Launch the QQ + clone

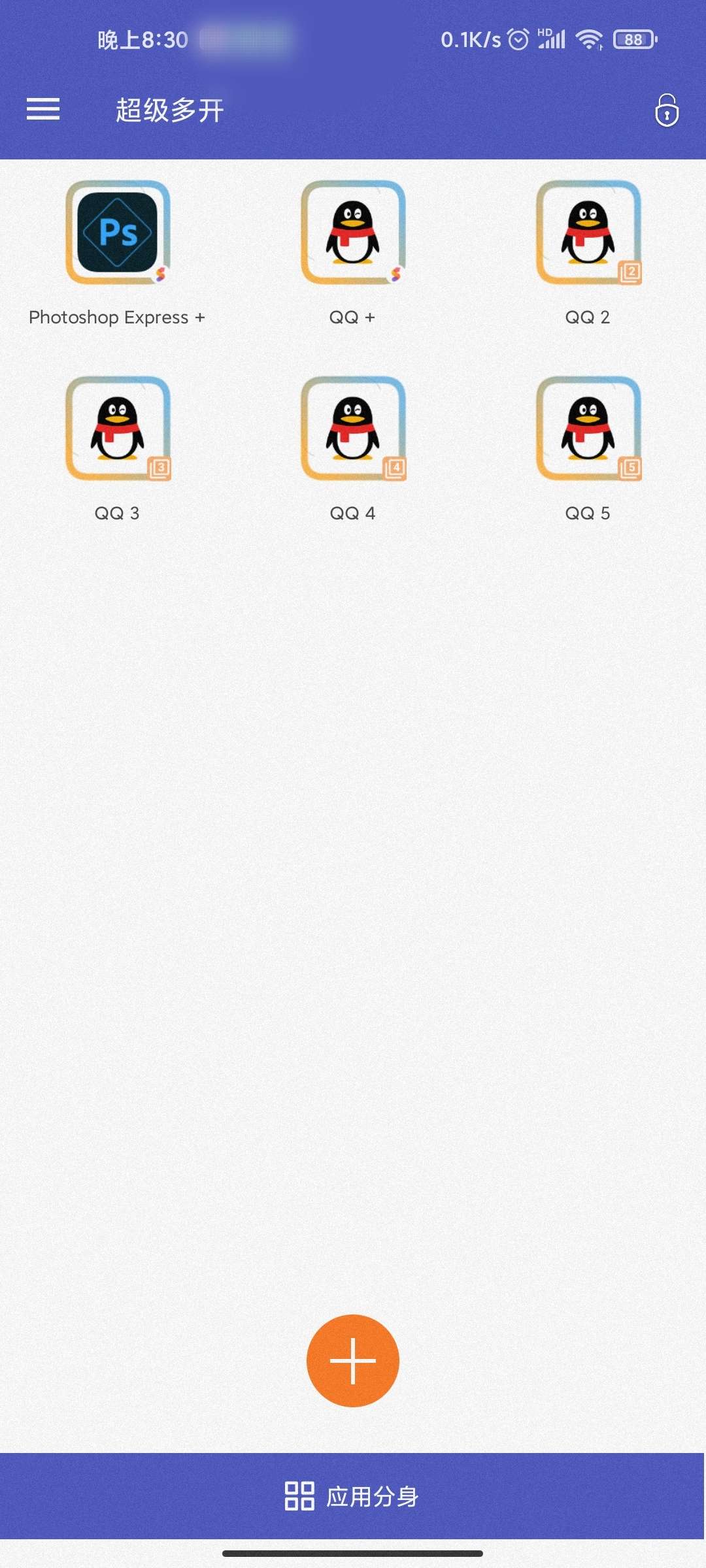(x=353, y=233)
